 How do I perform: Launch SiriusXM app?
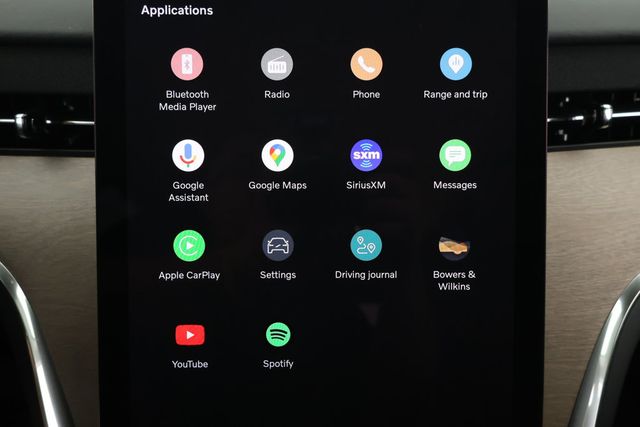[x=366, y=155]
